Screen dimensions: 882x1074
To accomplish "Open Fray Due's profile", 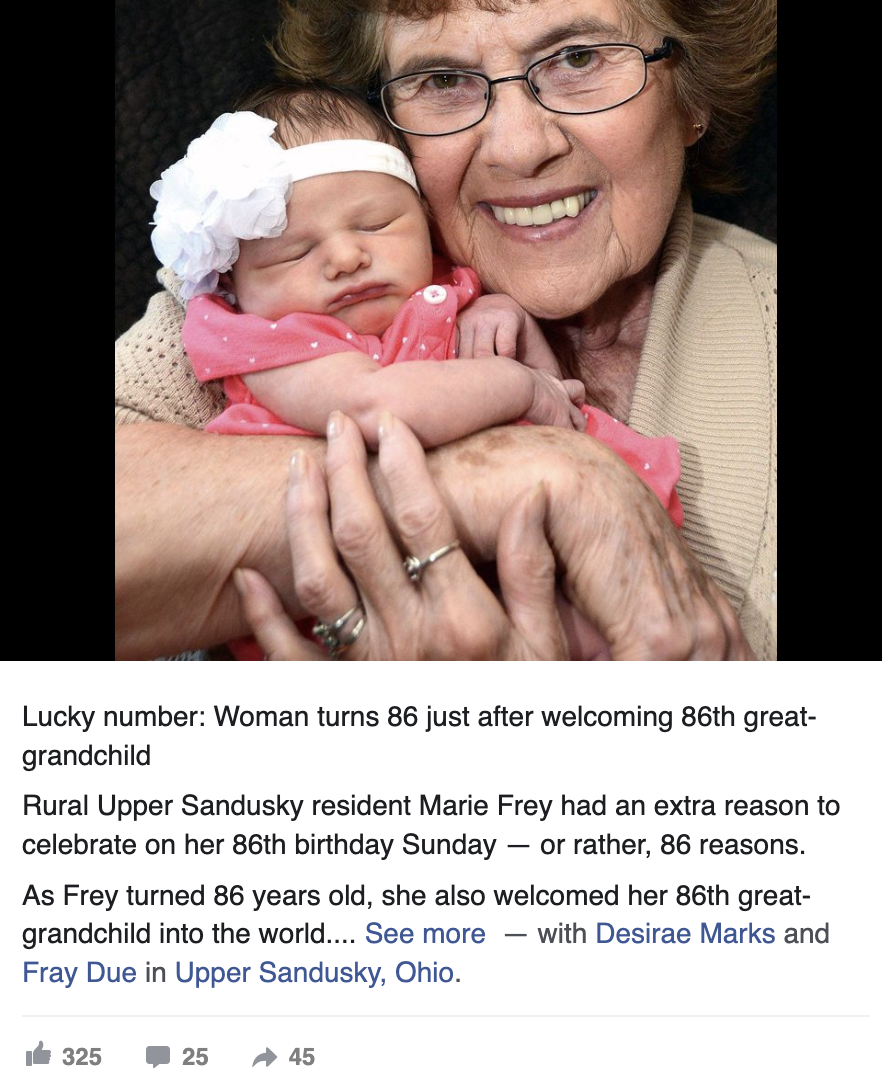I will [79, 972].
